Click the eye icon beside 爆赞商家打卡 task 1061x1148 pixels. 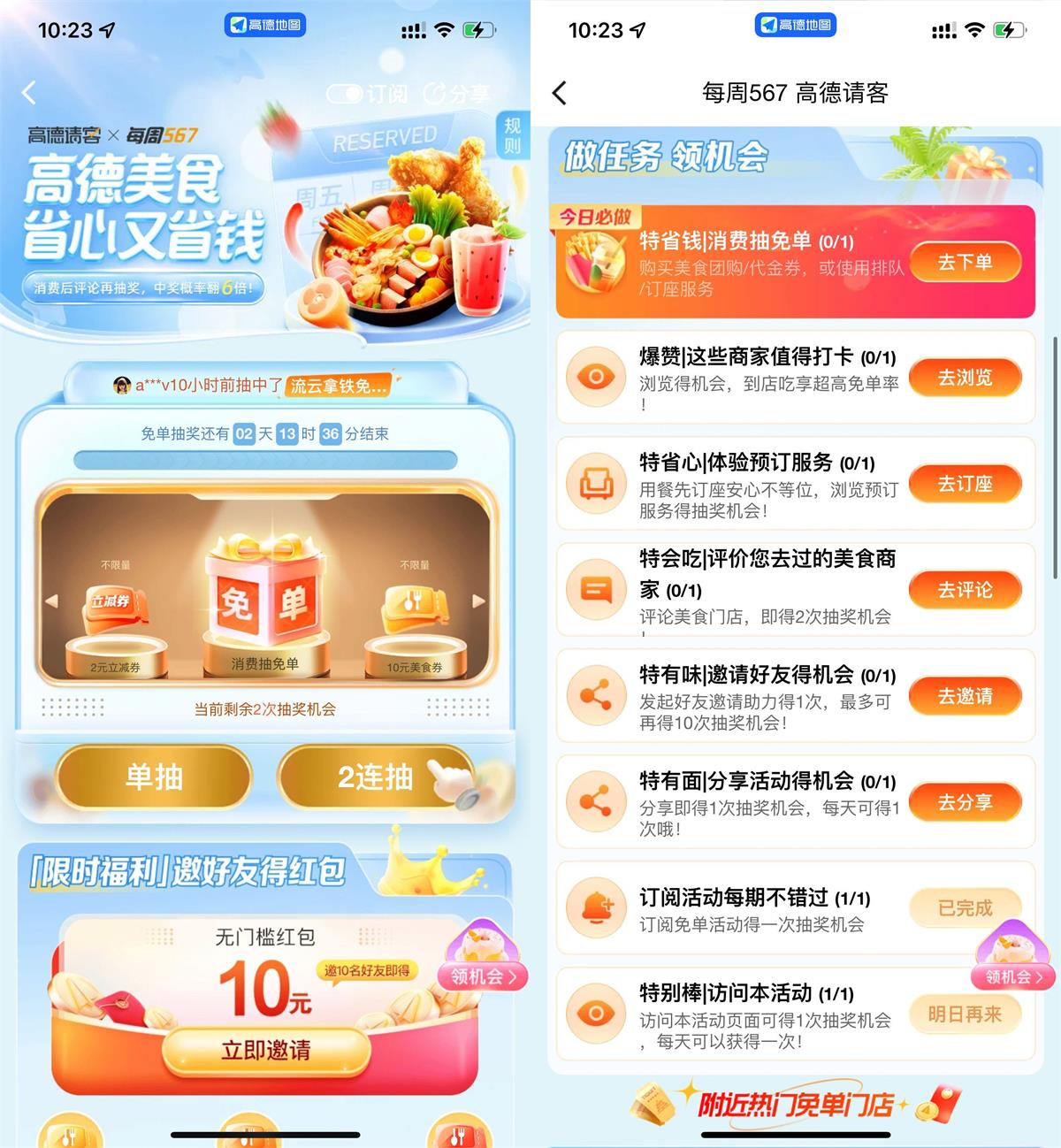tap(596, 377)
